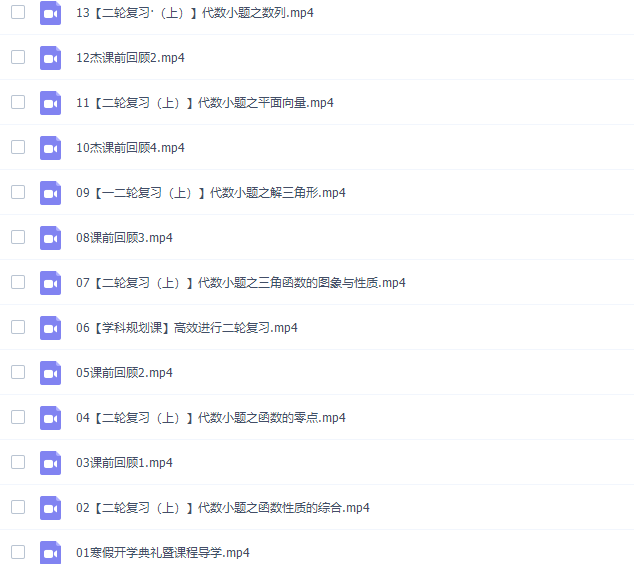Open 06【学科规划课】高效进行二轮复习.mp4

(x=187, y=328)
